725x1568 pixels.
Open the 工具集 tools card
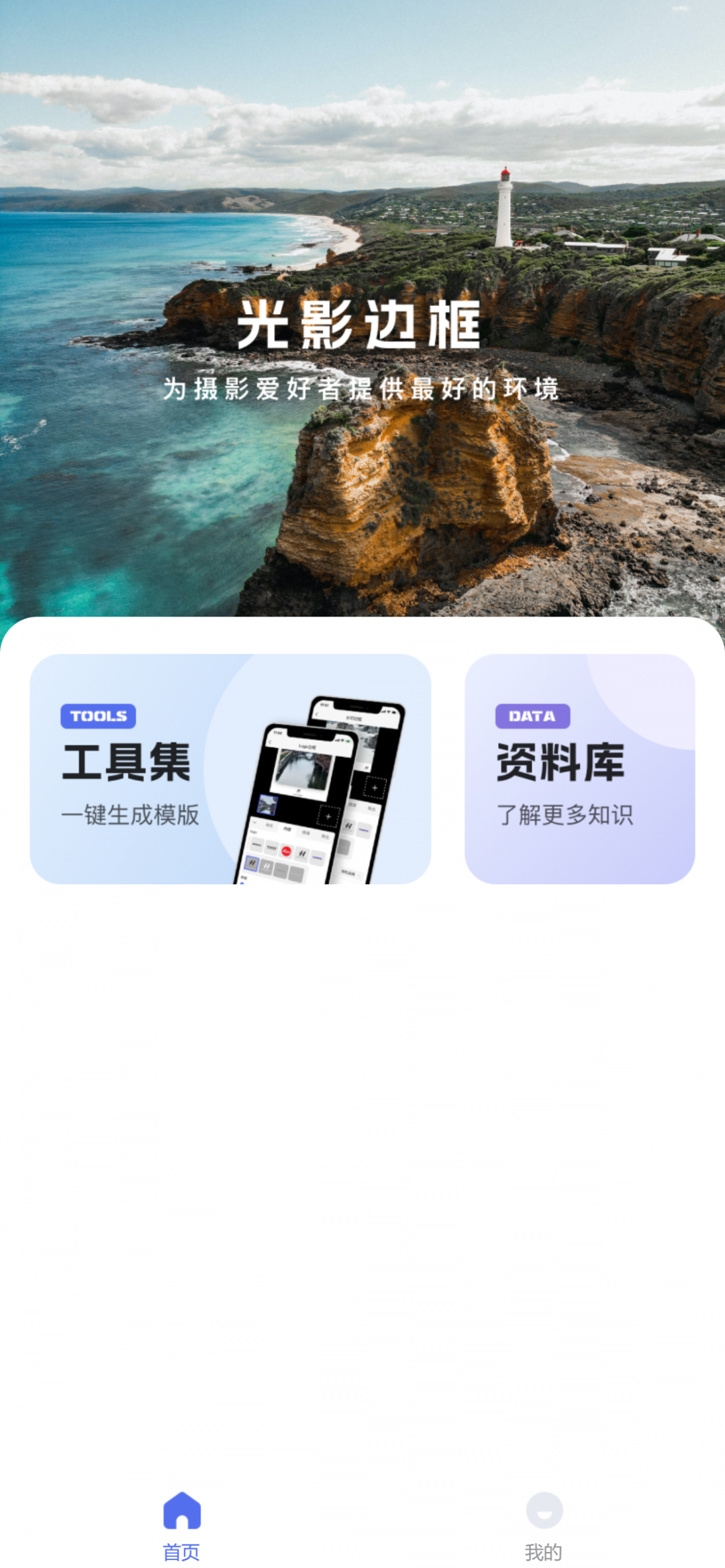click(x=230, y=768)
